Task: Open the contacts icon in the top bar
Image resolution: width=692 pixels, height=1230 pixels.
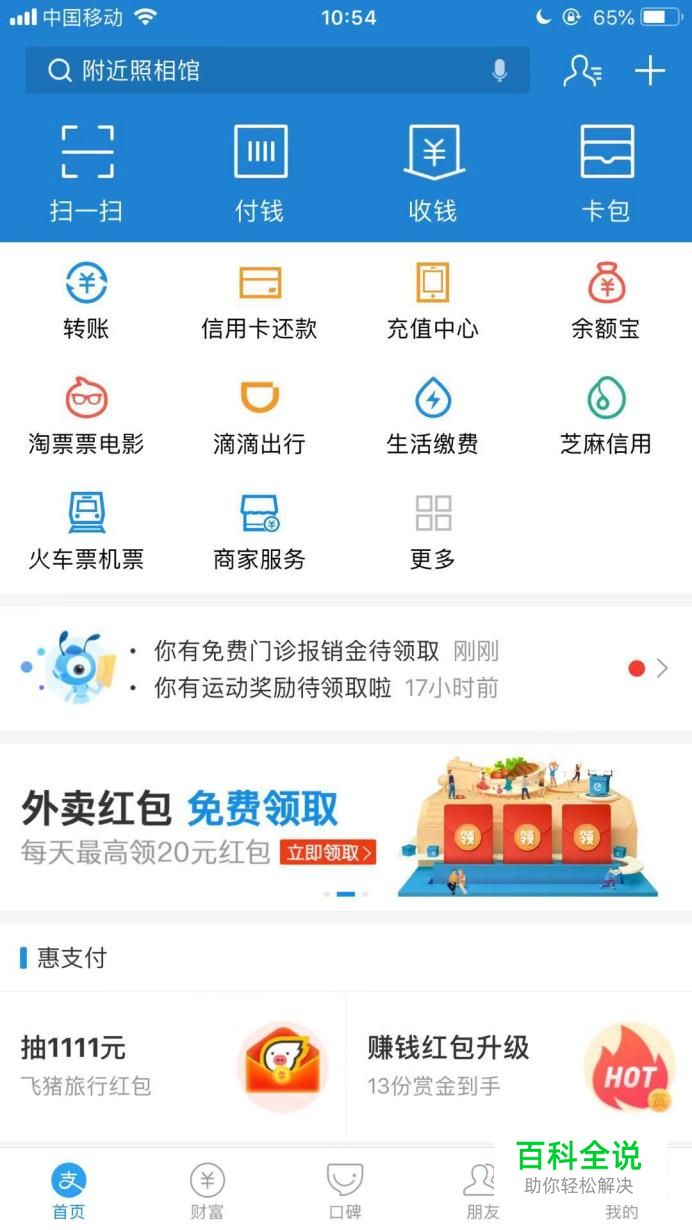Action: pyautogui.click(x=582, y=71)
